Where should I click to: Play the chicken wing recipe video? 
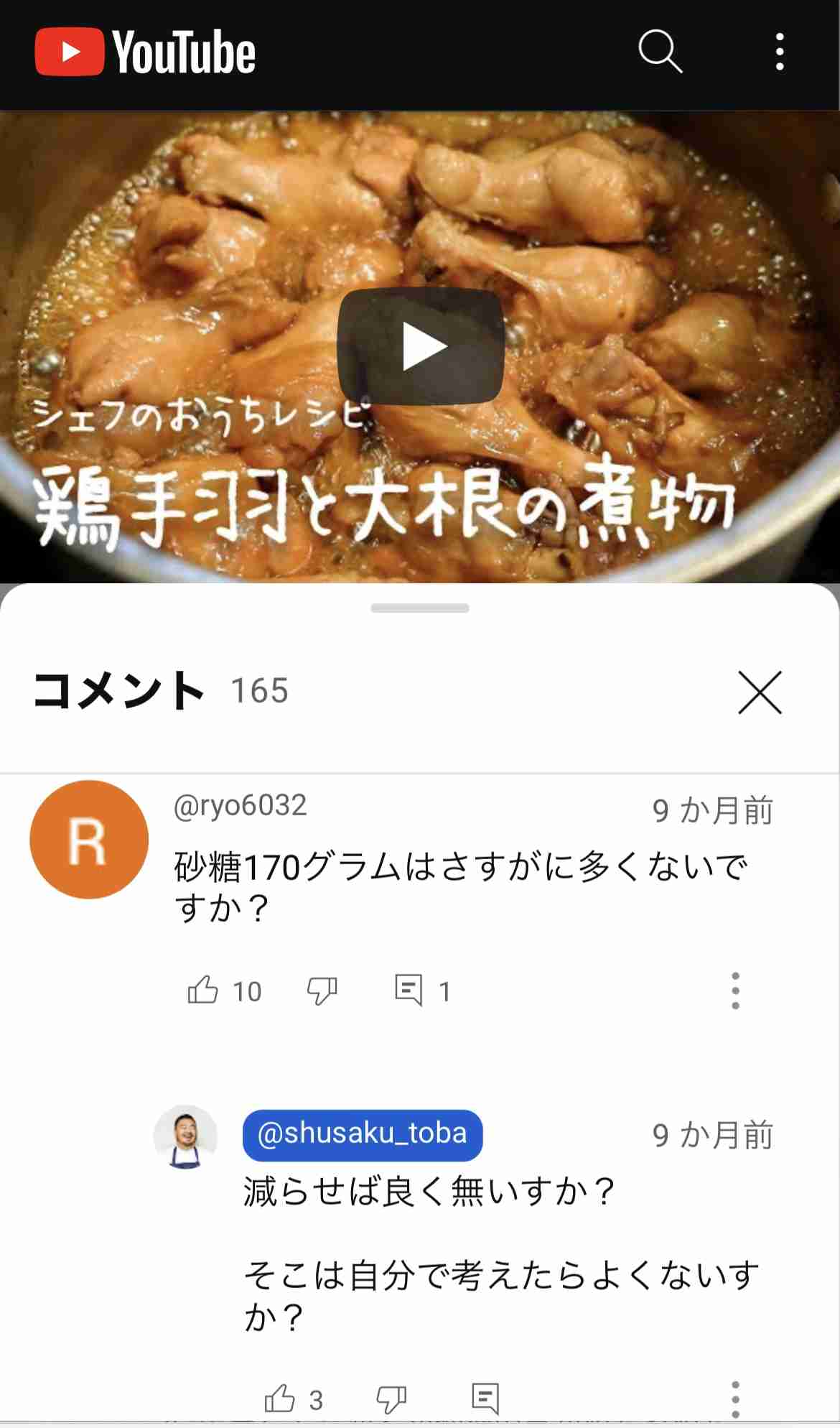click(421, 346)
